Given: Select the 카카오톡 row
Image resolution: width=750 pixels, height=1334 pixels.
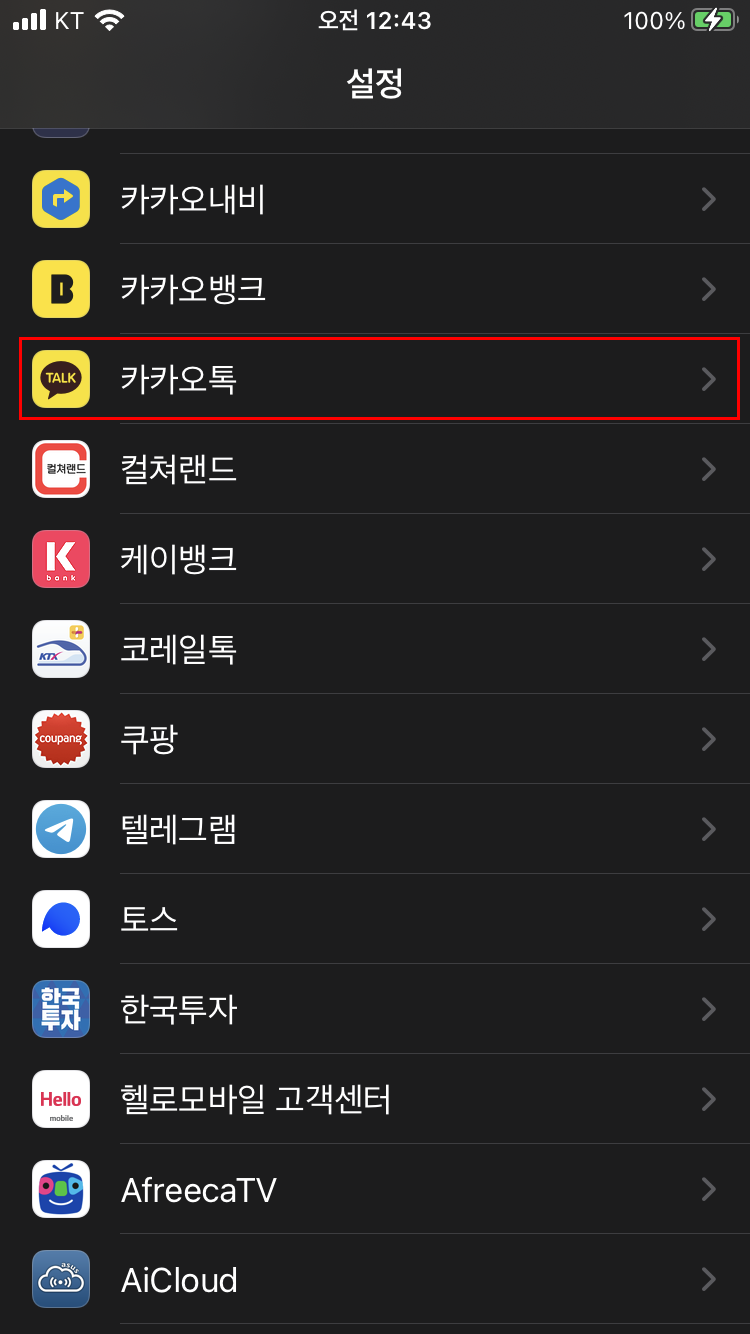Looking at the screenshot, I should click(x=375, y=379).
